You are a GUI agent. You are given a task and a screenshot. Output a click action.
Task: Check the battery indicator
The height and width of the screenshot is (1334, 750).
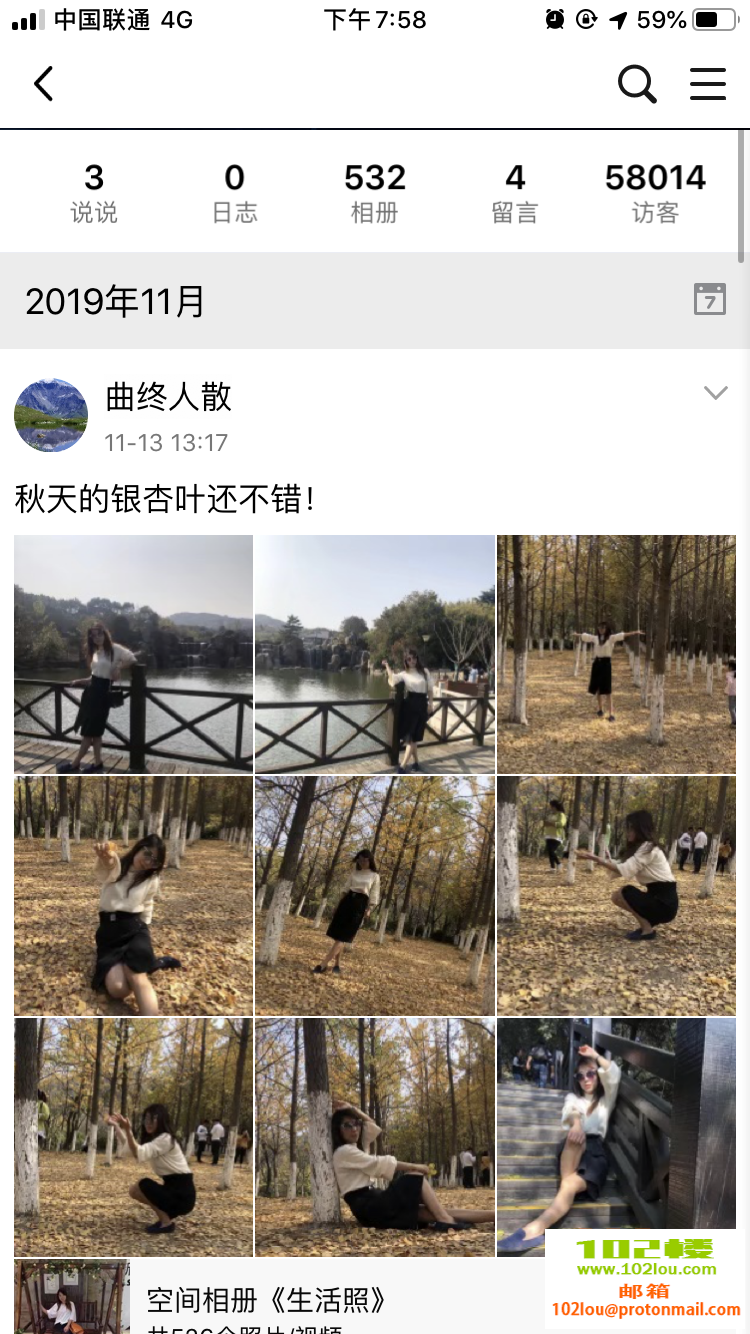click(x=712, y=18)
